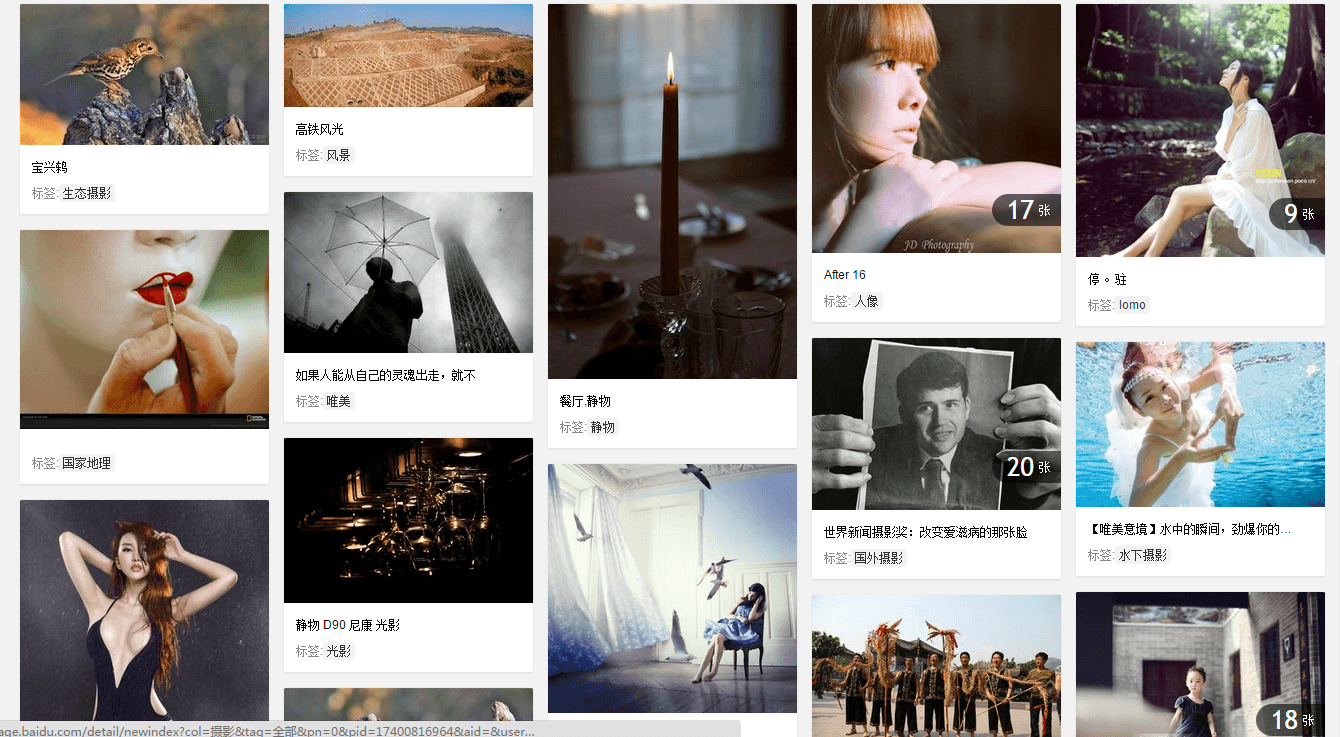The image size is (1340, 737).
Task: Open the 静物 D90 尼康 光影 photo
Action: (408, 520)
